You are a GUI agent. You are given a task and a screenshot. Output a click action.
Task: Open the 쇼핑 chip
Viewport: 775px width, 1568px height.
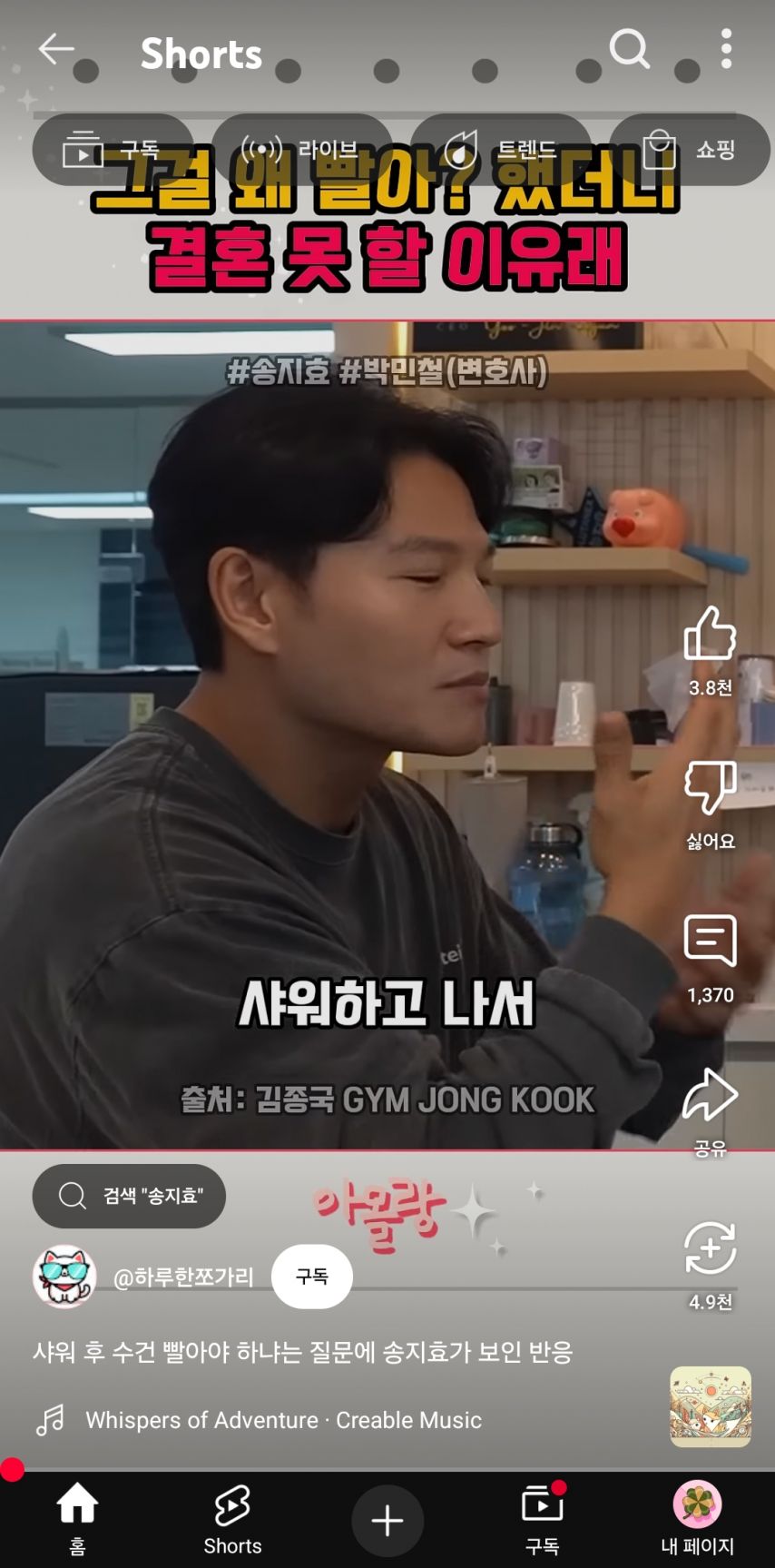pyautogui.click(x=690, y=149)
